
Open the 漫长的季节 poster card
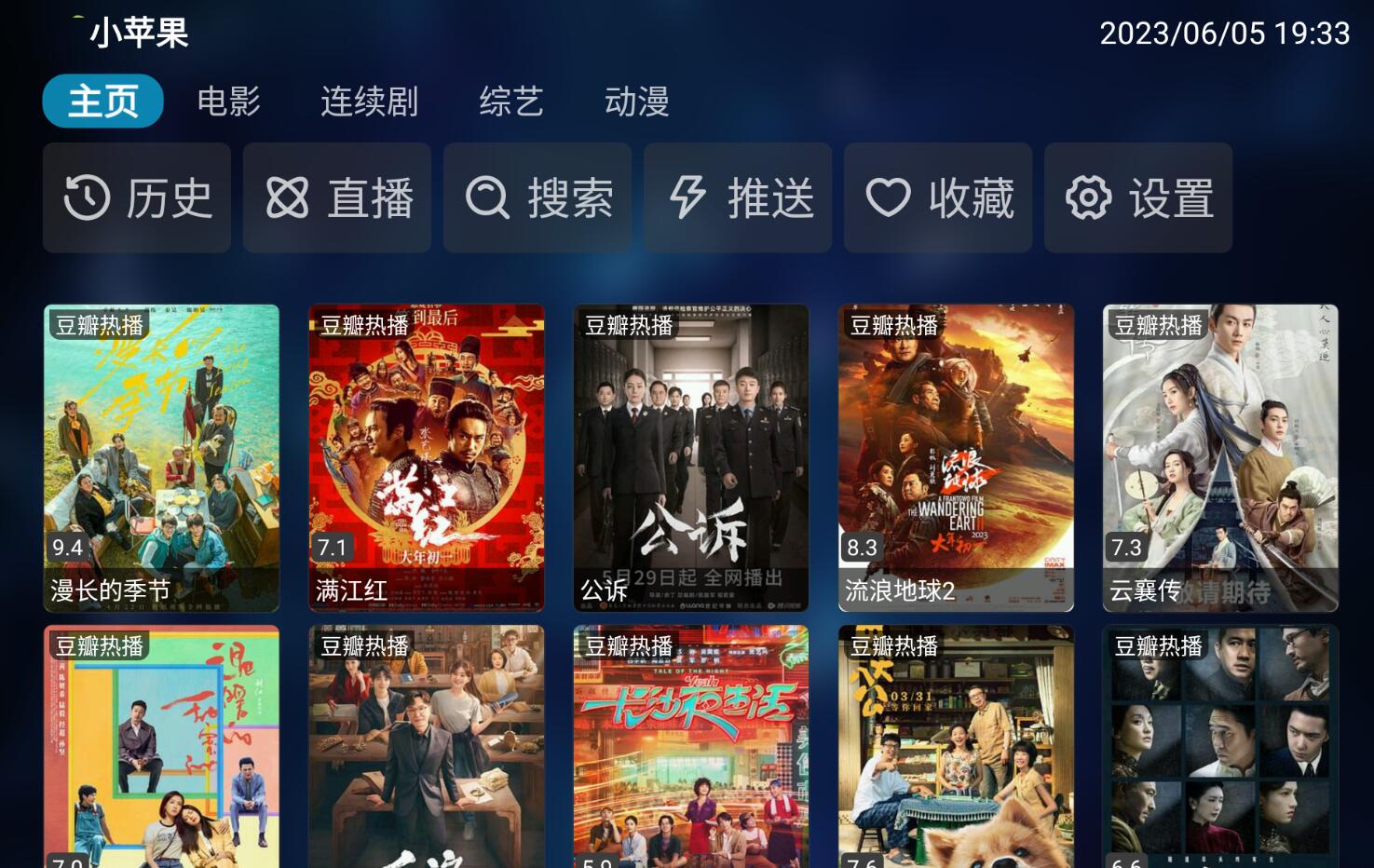(161, 457)
